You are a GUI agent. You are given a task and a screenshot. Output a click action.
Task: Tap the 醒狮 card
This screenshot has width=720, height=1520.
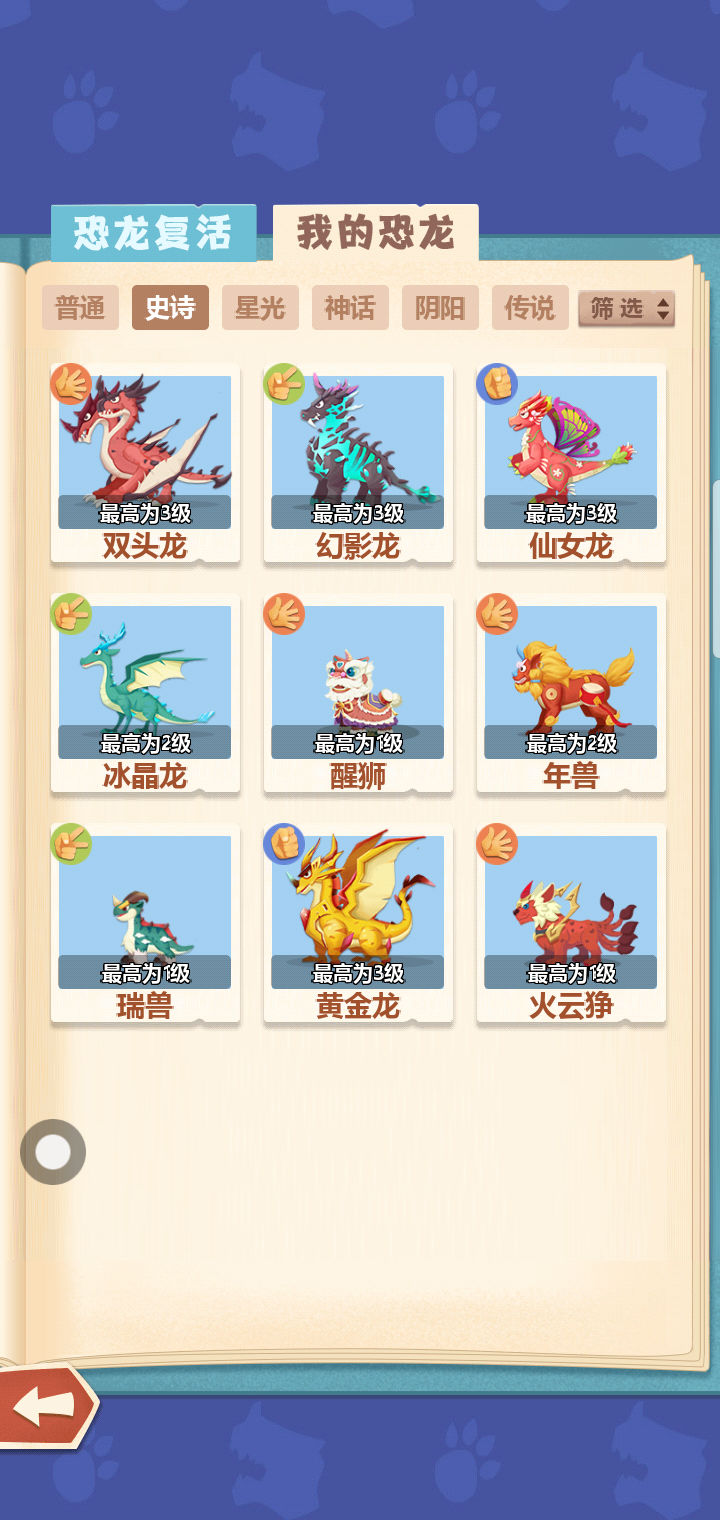(x=358, y=692)
